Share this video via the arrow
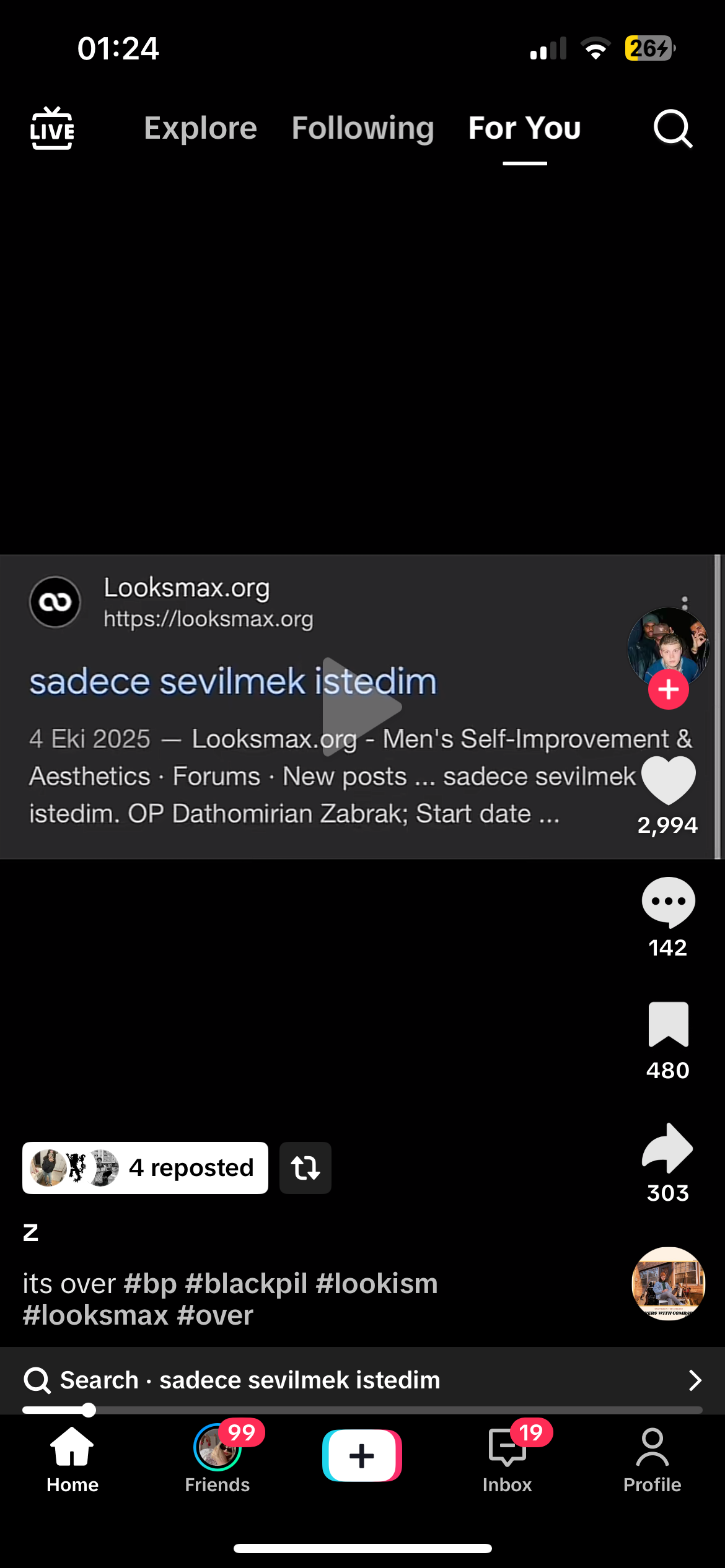Viewport: 725px width, 1568px height. pos(668,1148)
